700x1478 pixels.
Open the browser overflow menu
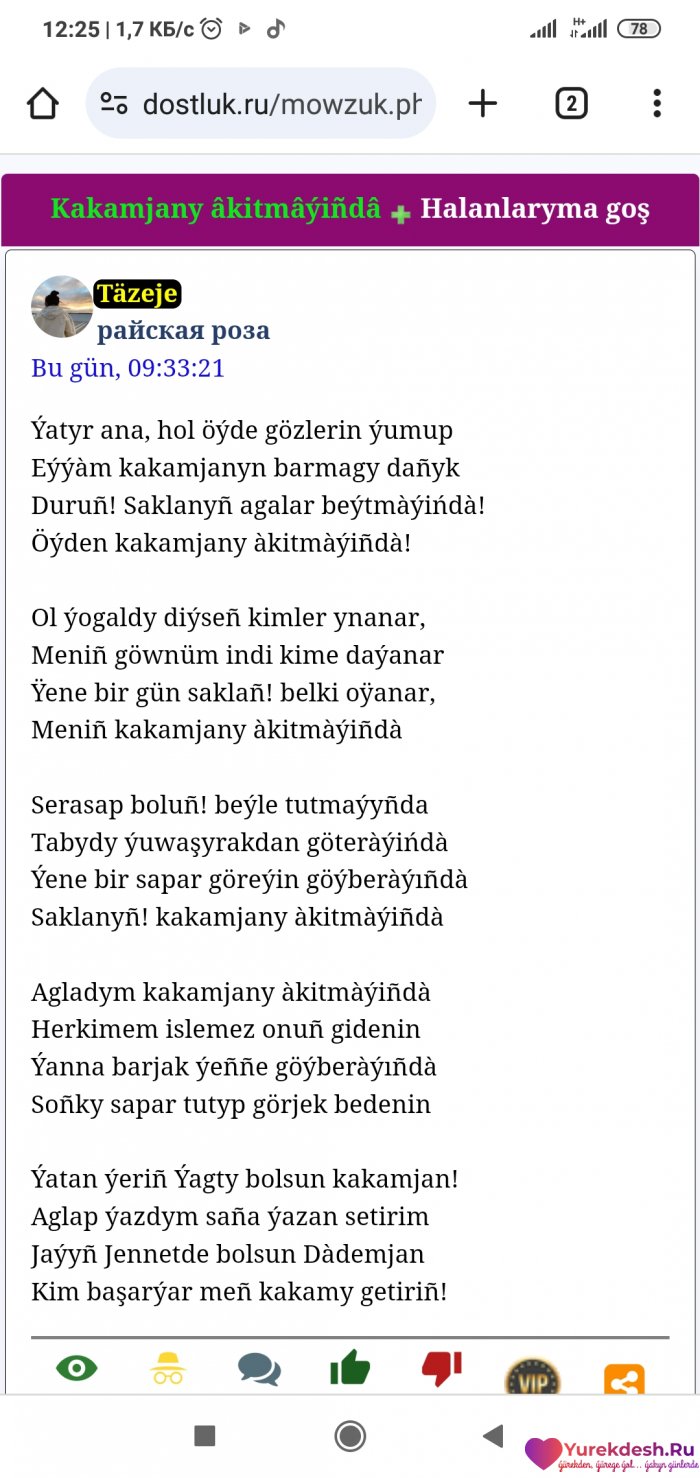click(656, 103)
